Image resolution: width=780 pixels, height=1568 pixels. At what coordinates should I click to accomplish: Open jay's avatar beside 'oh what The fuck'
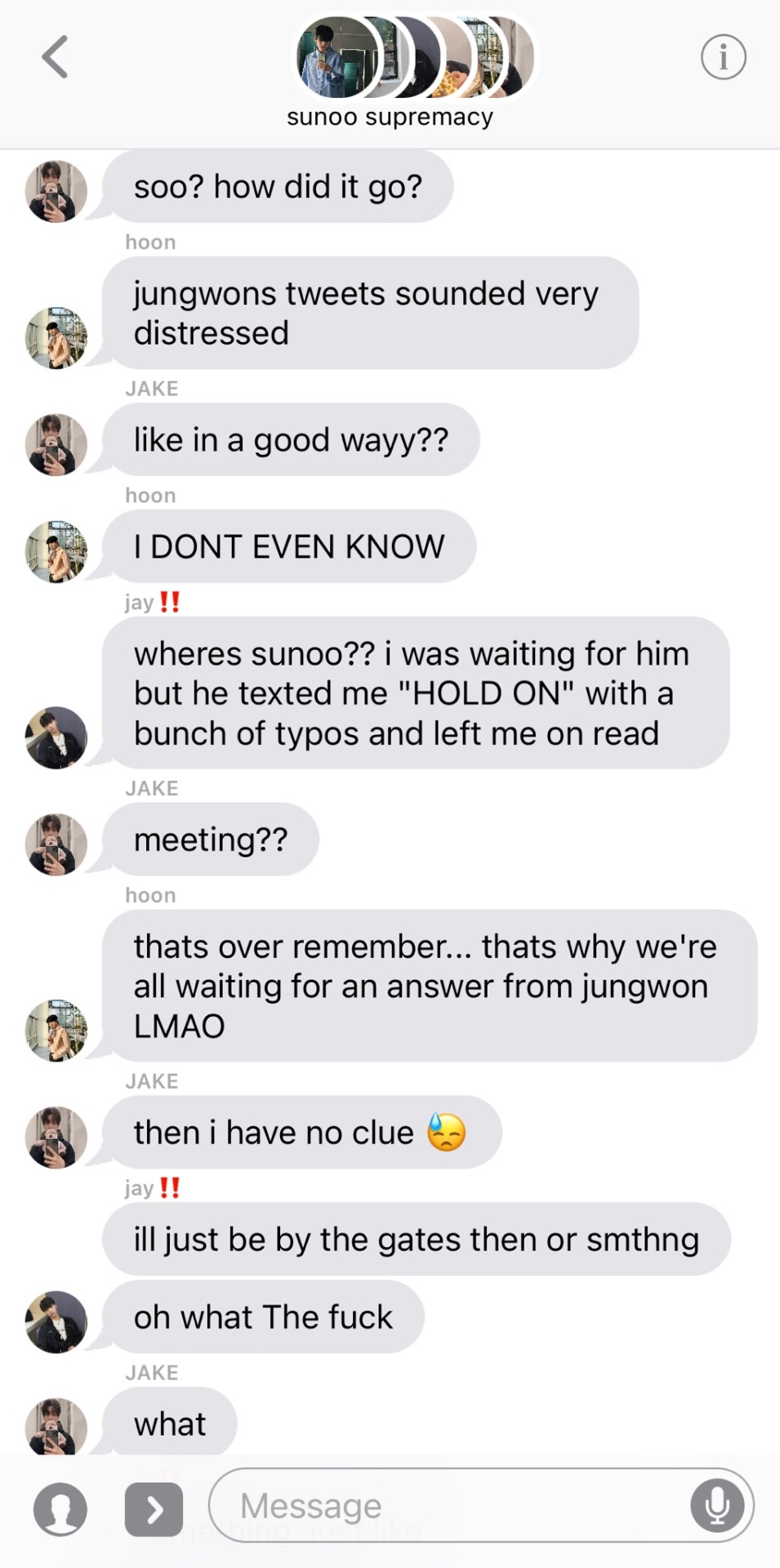[56, 1321]
